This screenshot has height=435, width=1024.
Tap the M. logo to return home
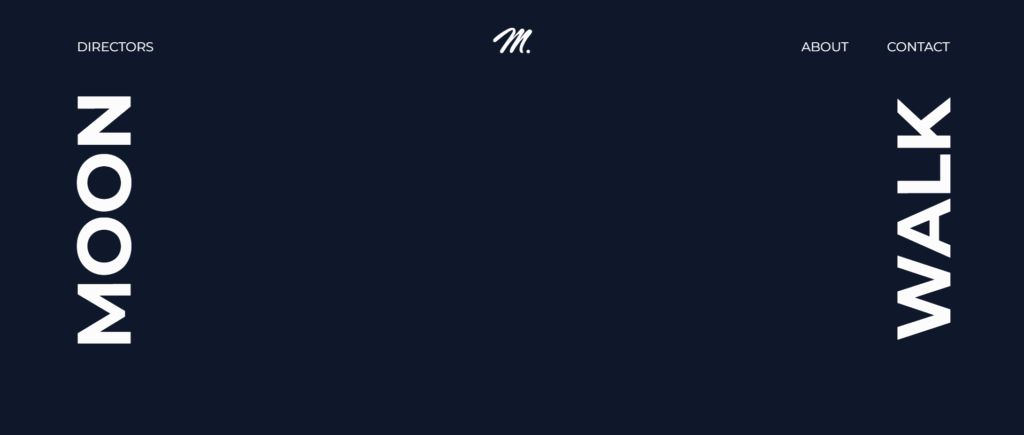tap(512, 42)
